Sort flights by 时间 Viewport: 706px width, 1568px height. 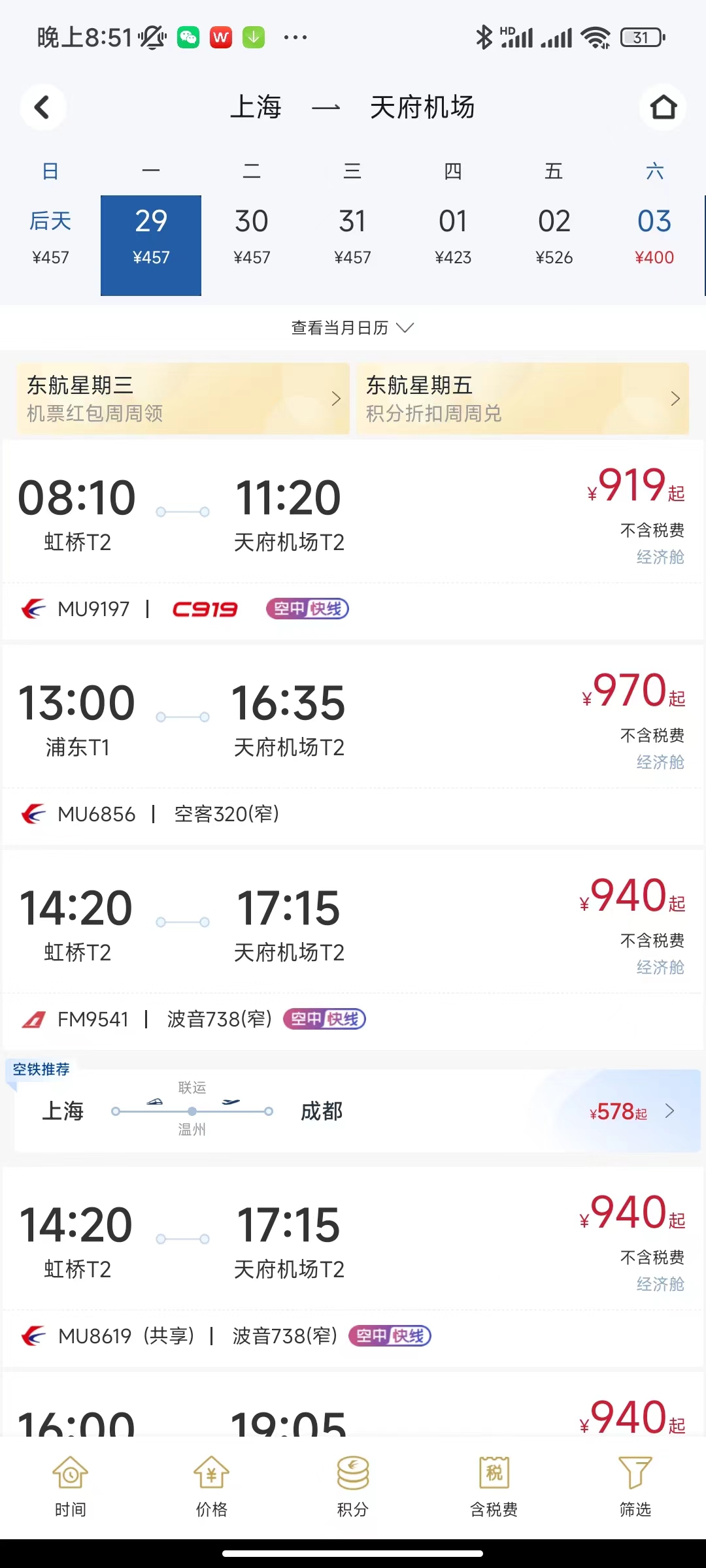(x=71, y=1487)
